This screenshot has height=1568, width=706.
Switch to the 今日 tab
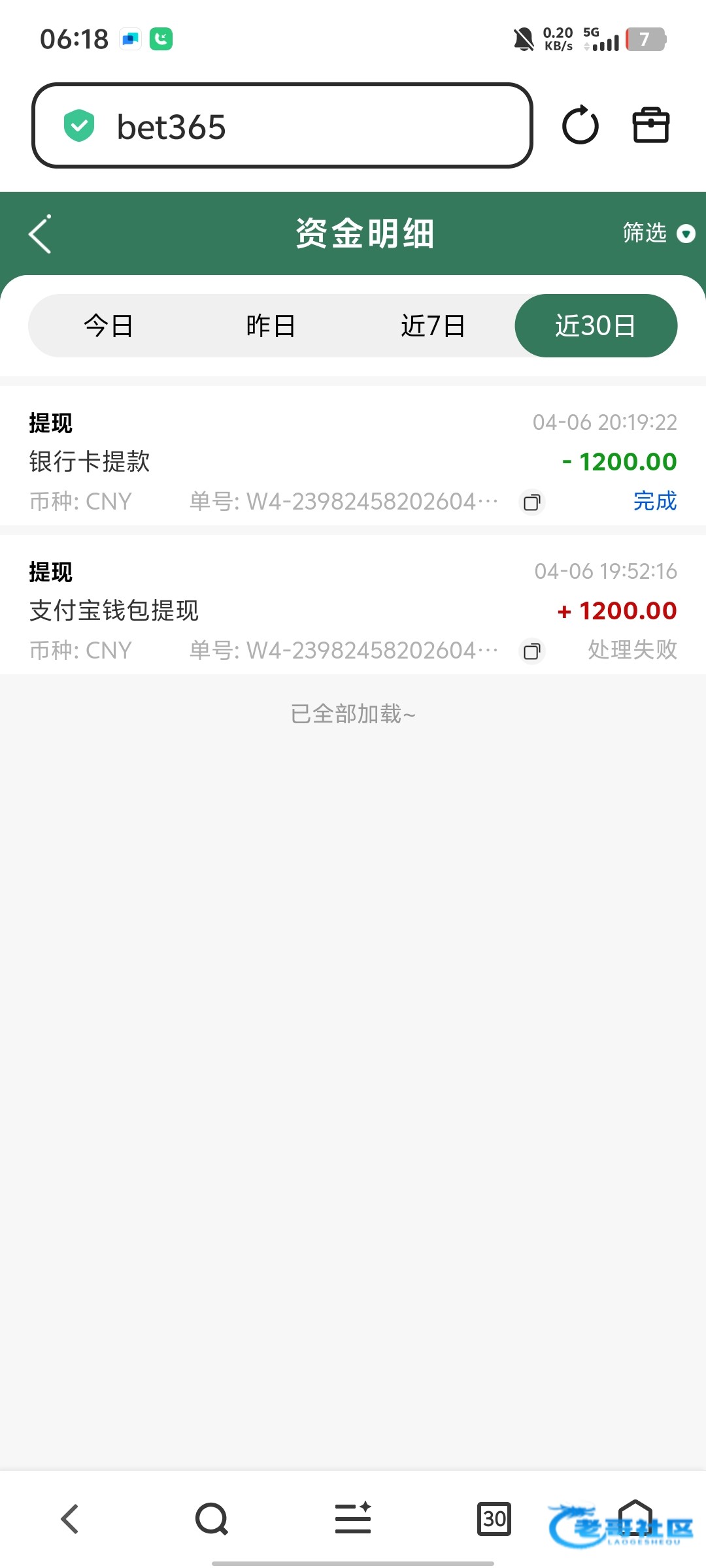[x=109, y=325]
